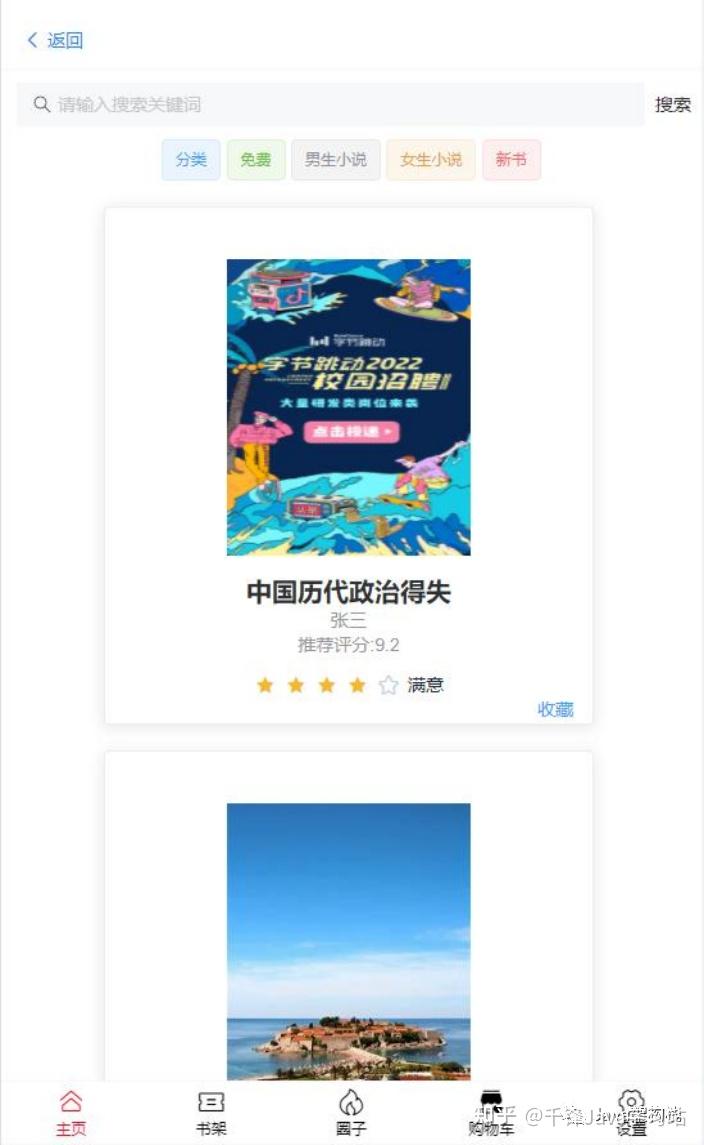Open the book 中国历代政治得失

[348, 592]
